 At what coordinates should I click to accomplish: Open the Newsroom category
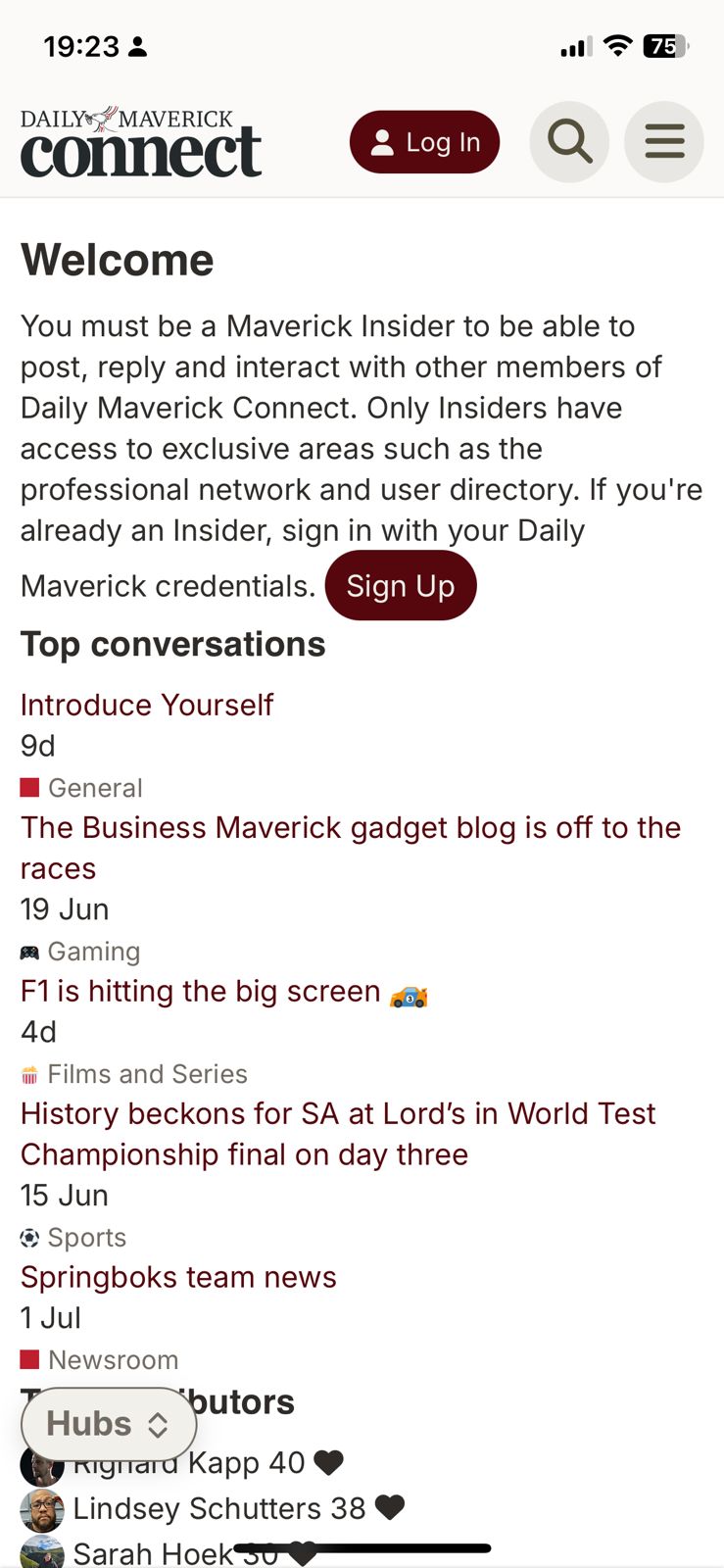pyautogui.click(x=113, y=1360)
